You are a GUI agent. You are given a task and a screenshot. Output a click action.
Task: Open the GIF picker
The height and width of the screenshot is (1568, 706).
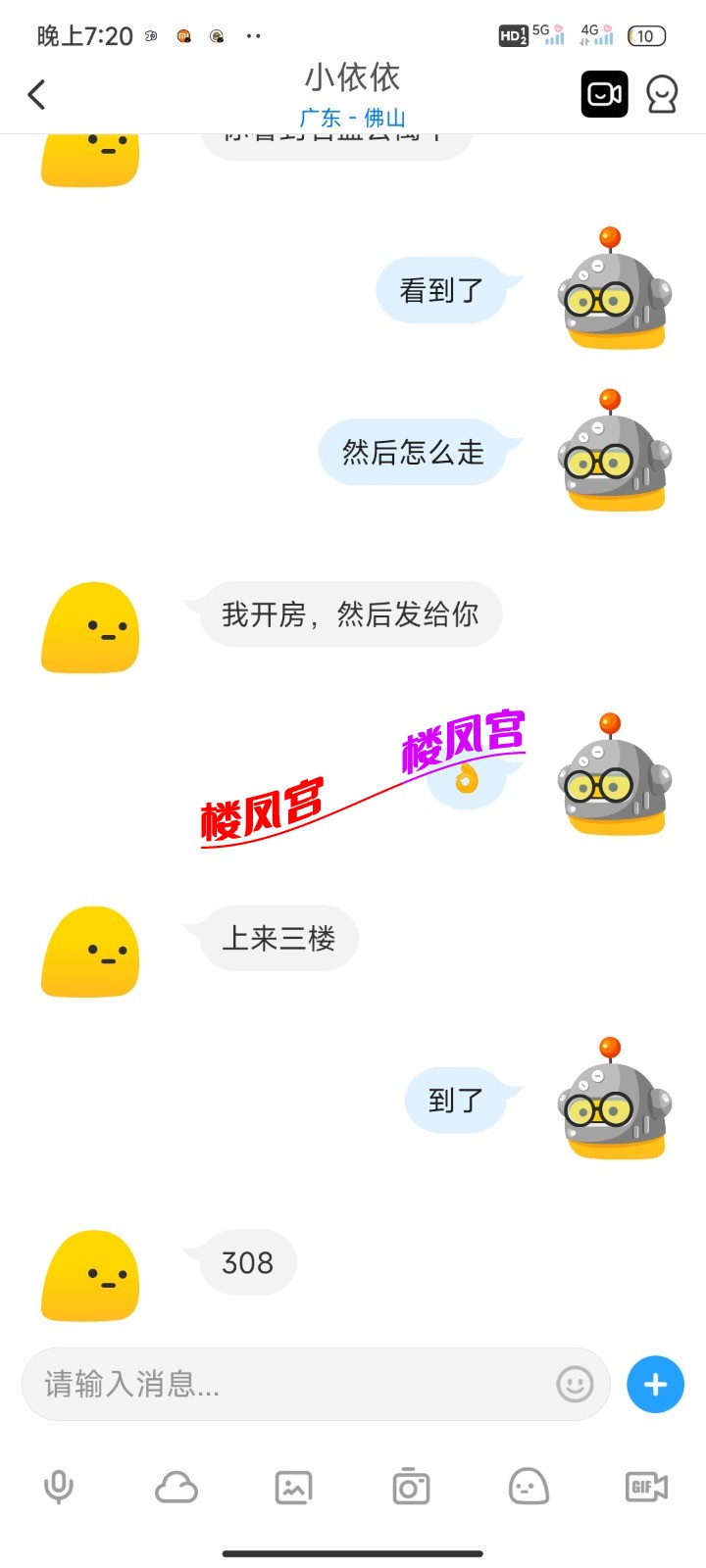[644, 1487]
